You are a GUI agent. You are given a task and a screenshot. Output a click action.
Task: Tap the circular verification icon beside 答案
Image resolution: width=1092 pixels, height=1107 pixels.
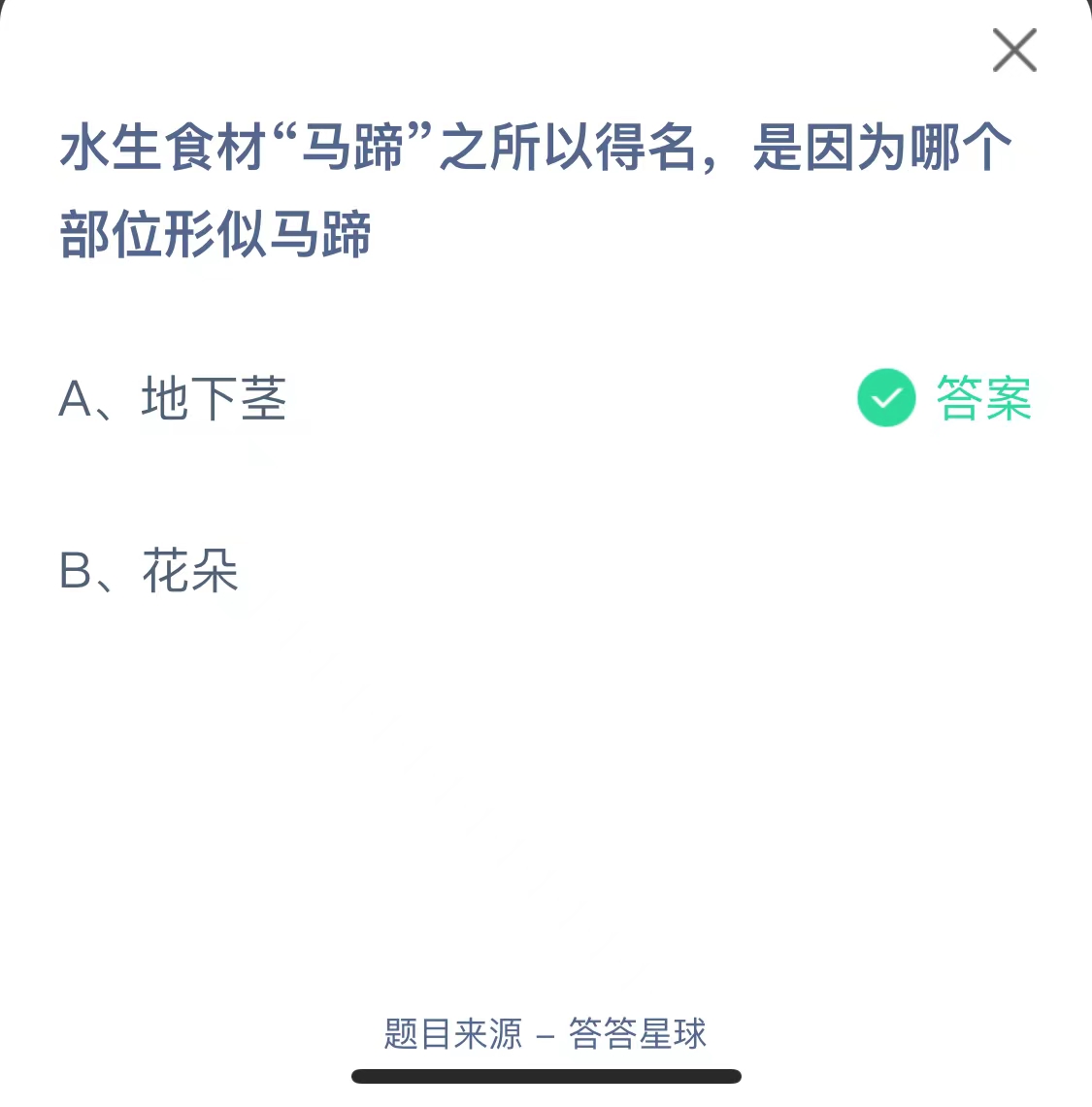point(884,397)
